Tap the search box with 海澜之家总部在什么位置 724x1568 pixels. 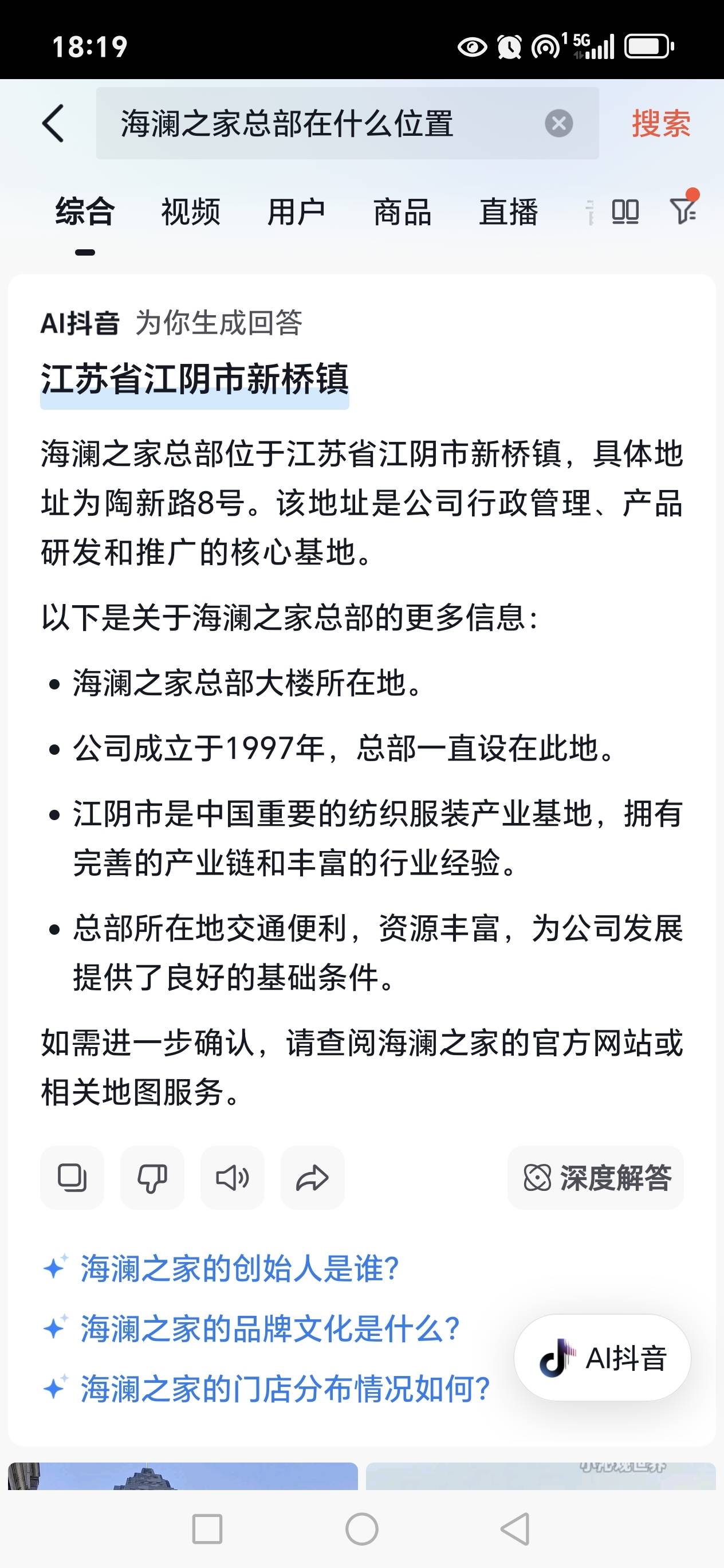click(x=316, y=124)
